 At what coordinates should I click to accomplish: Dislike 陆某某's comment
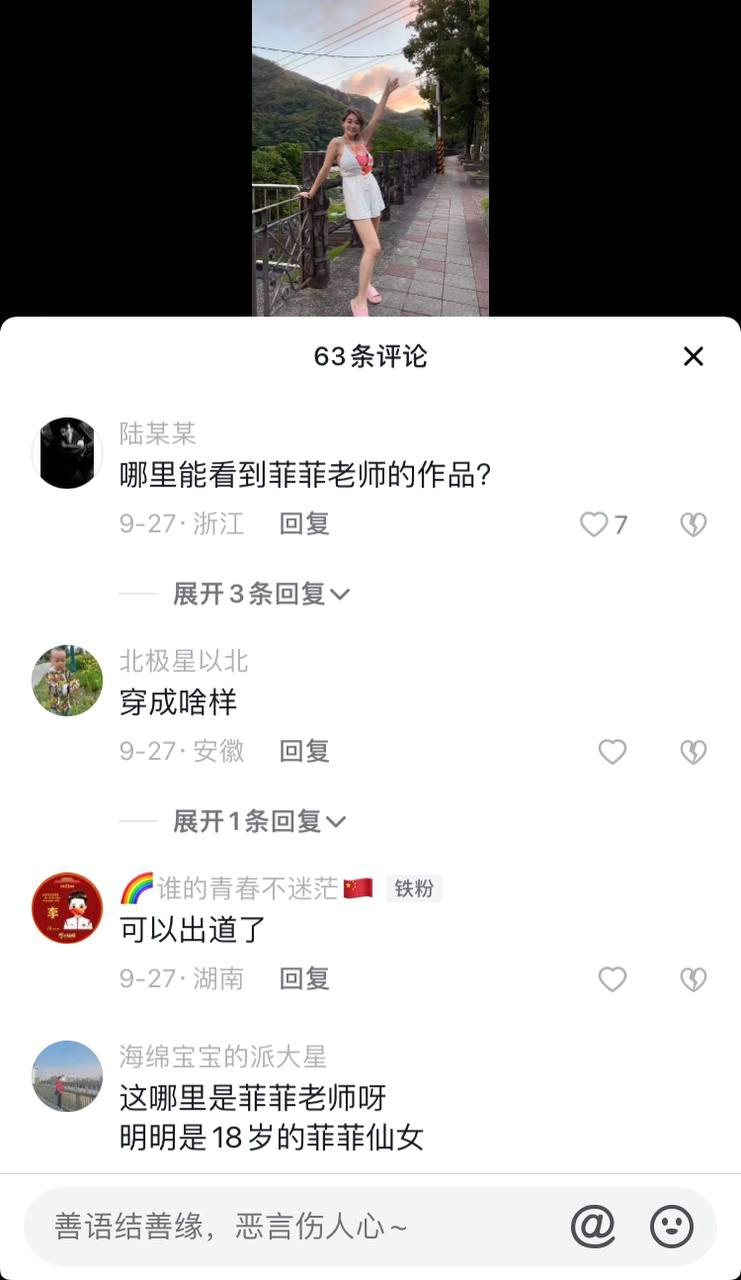coord(693,524)
